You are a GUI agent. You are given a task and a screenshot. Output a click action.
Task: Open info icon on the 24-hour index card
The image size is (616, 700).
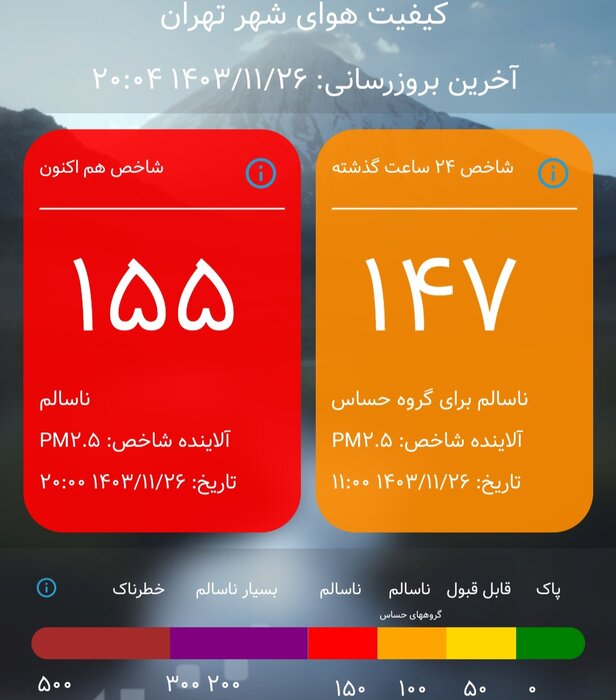point(553,173)
